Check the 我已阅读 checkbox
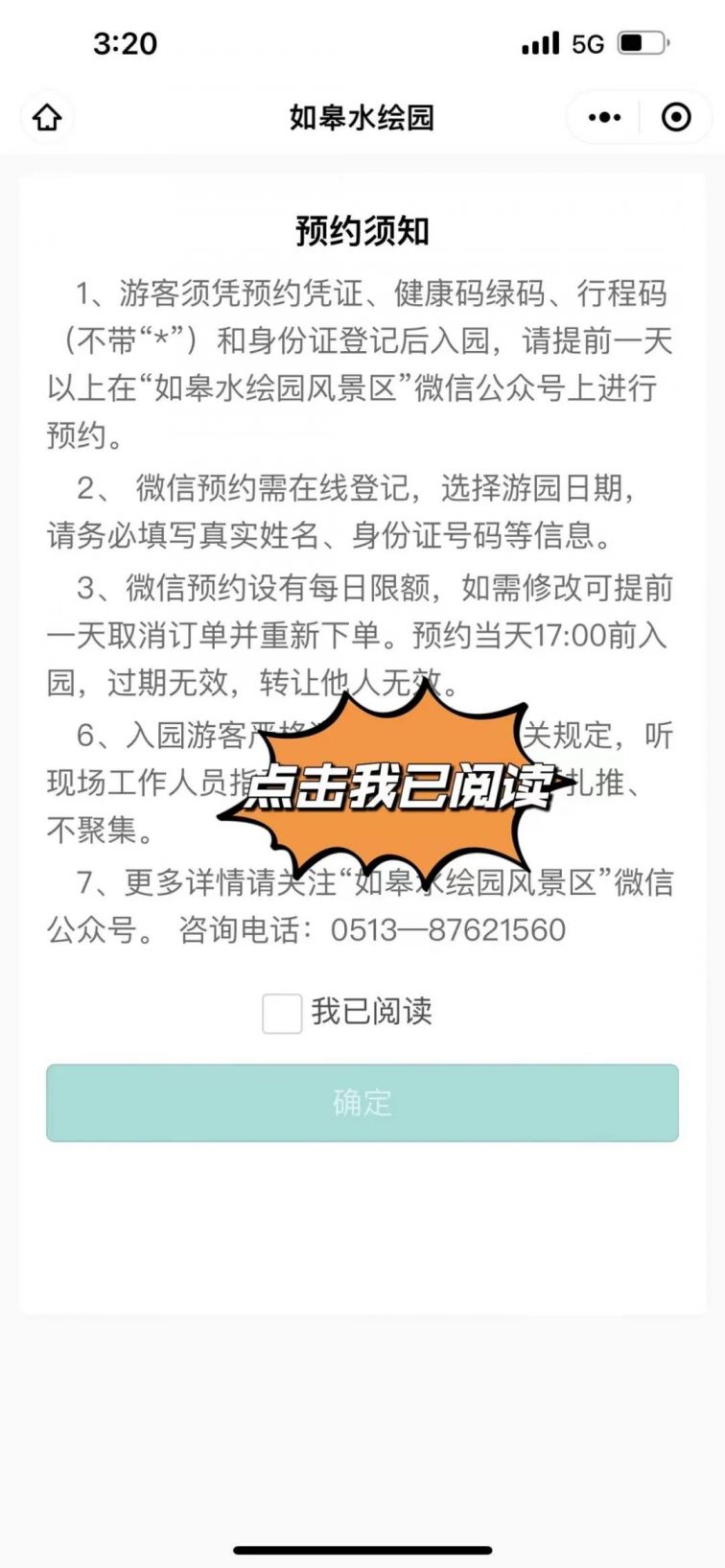This screenshot has width=725, height=1568. tap(282, 1014)
